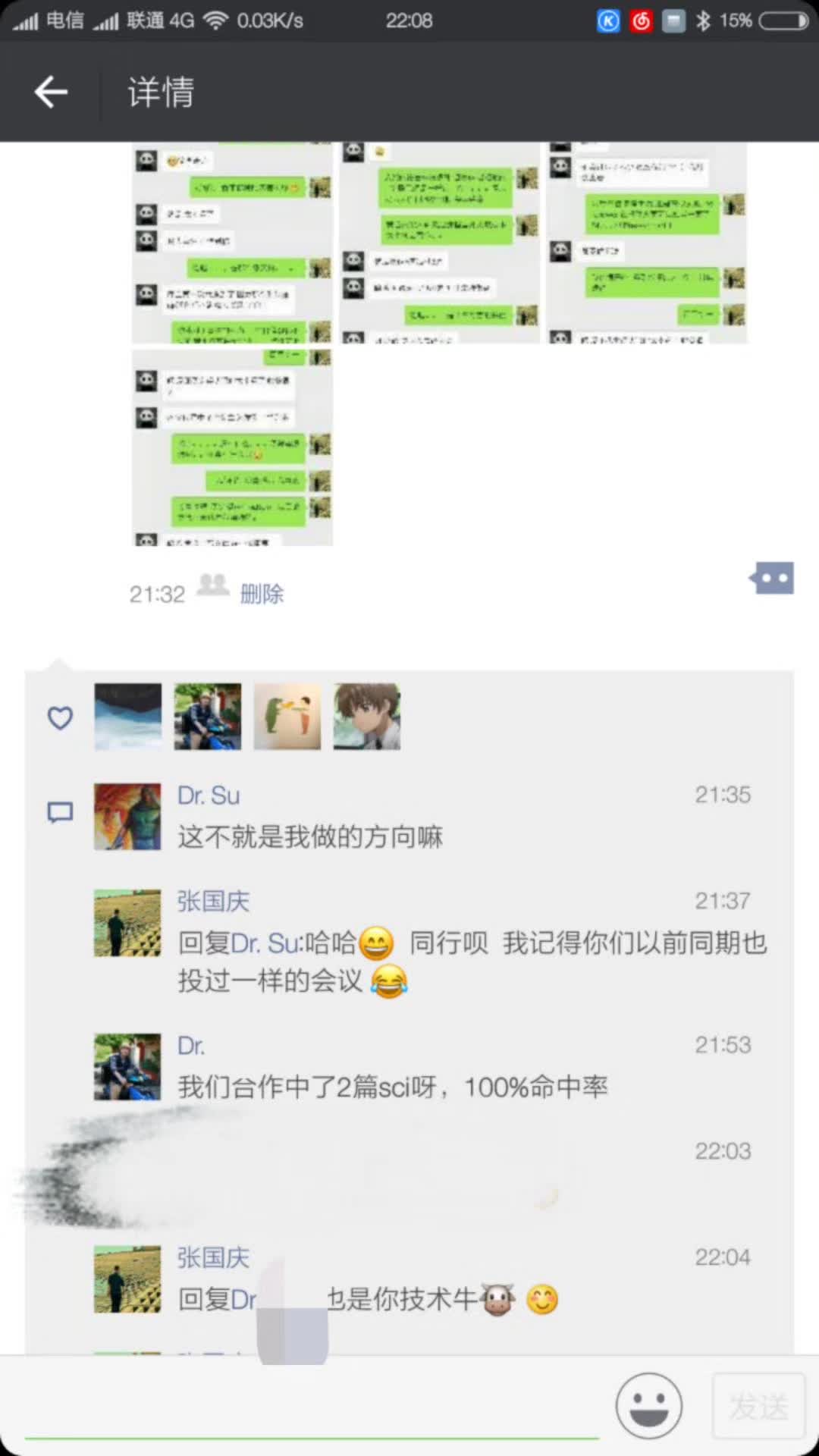This screenshot has height=1456, width=819.
Task: Tap the 发送 send button
Action: pos(758,1405)
